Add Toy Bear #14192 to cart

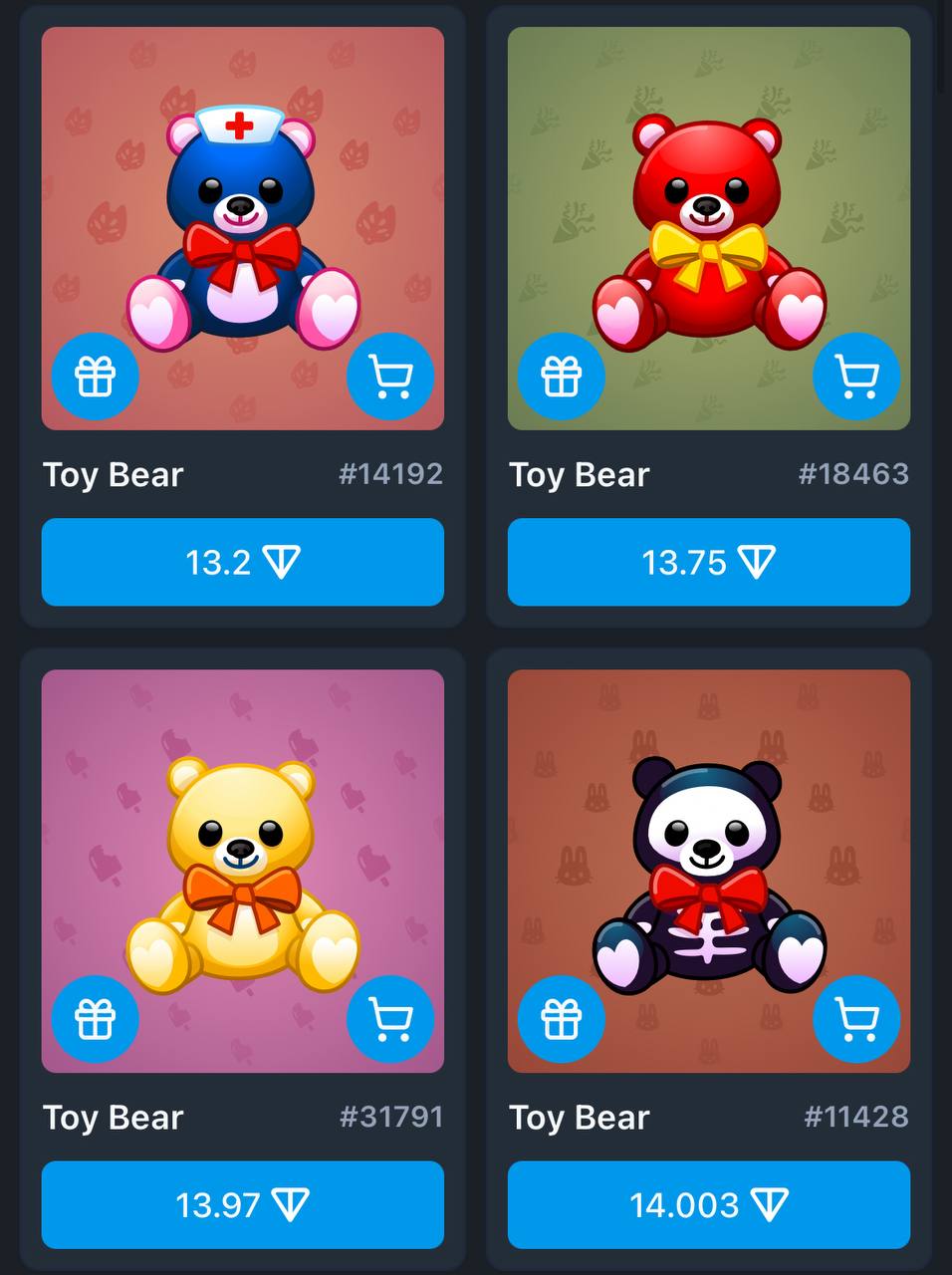390,377
